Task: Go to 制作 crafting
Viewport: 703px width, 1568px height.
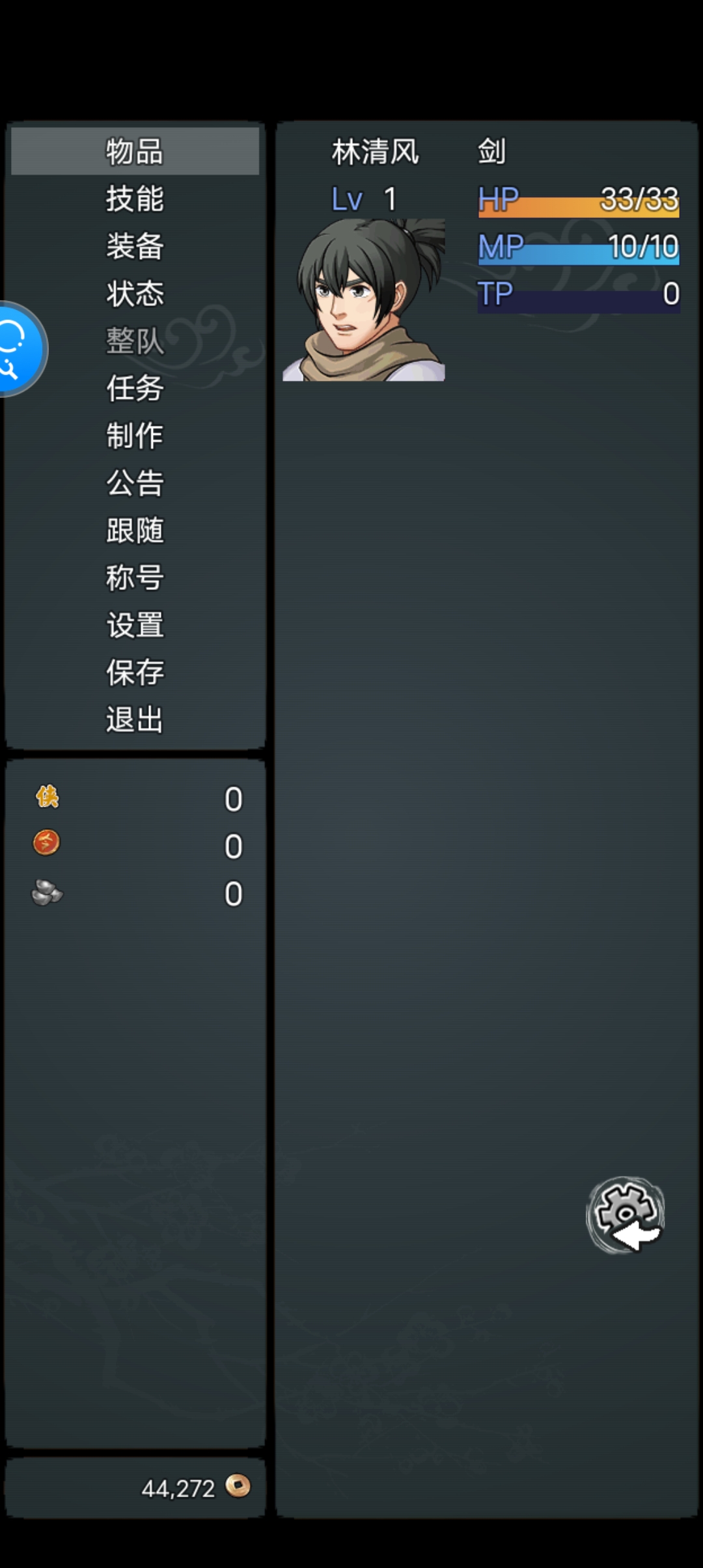Action: point(135,435)
